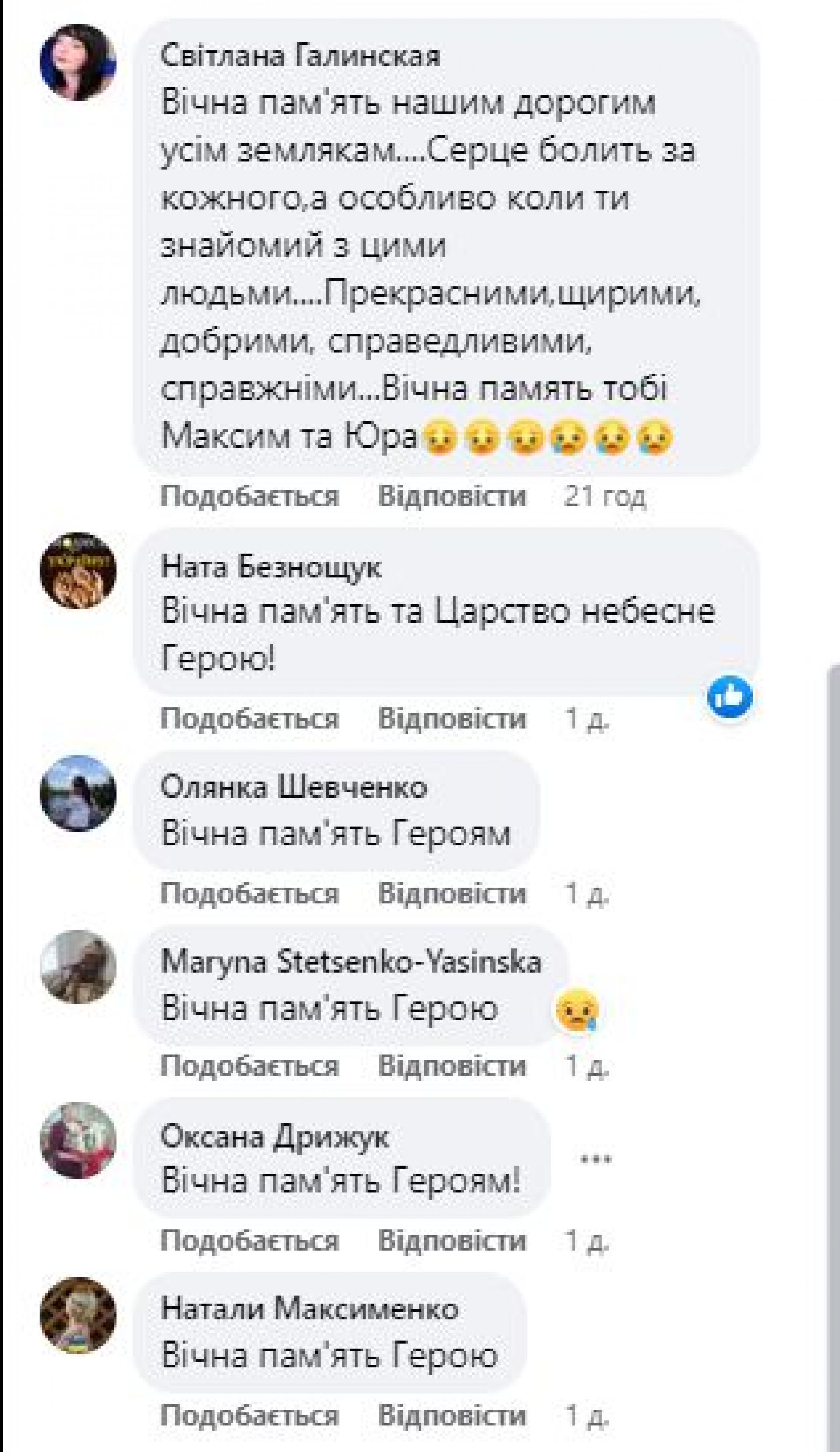Open Олянка Шевченко's profile name

pyautogui.click(x=294, y=787)
